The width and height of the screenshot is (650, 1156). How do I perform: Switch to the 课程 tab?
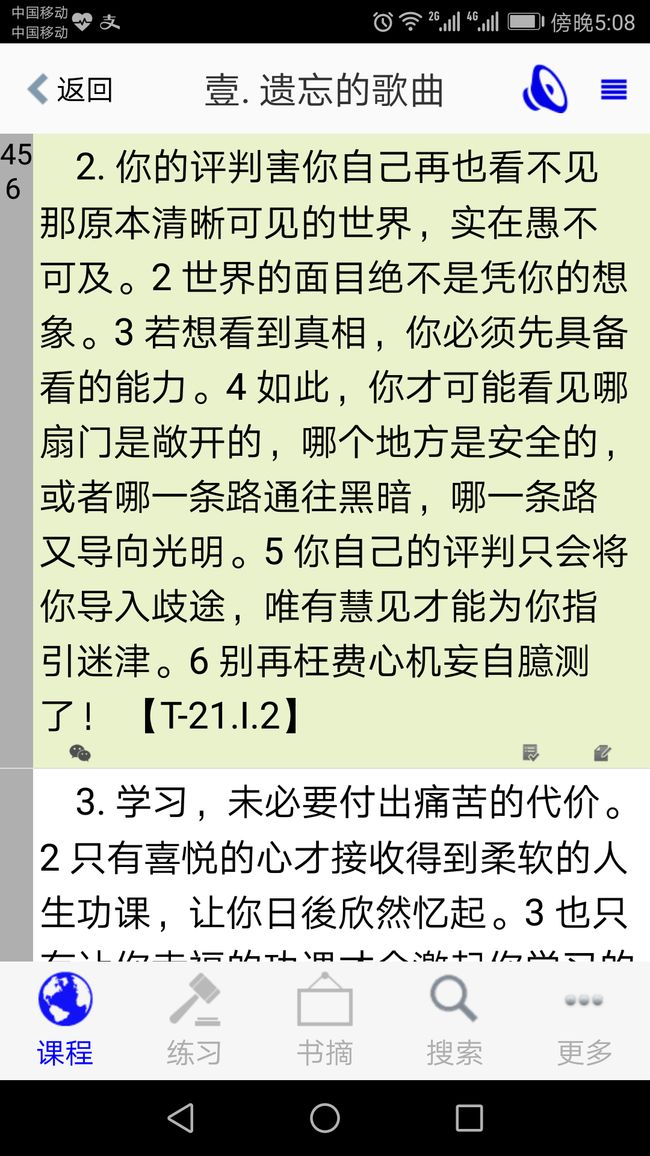65,1020
